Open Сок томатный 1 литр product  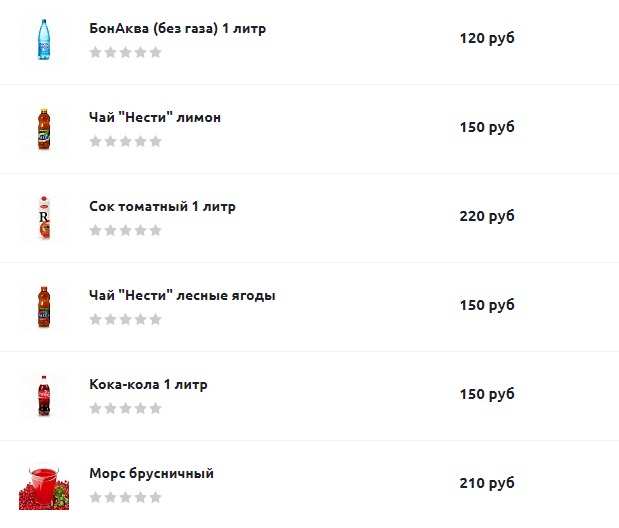(162, 207)
